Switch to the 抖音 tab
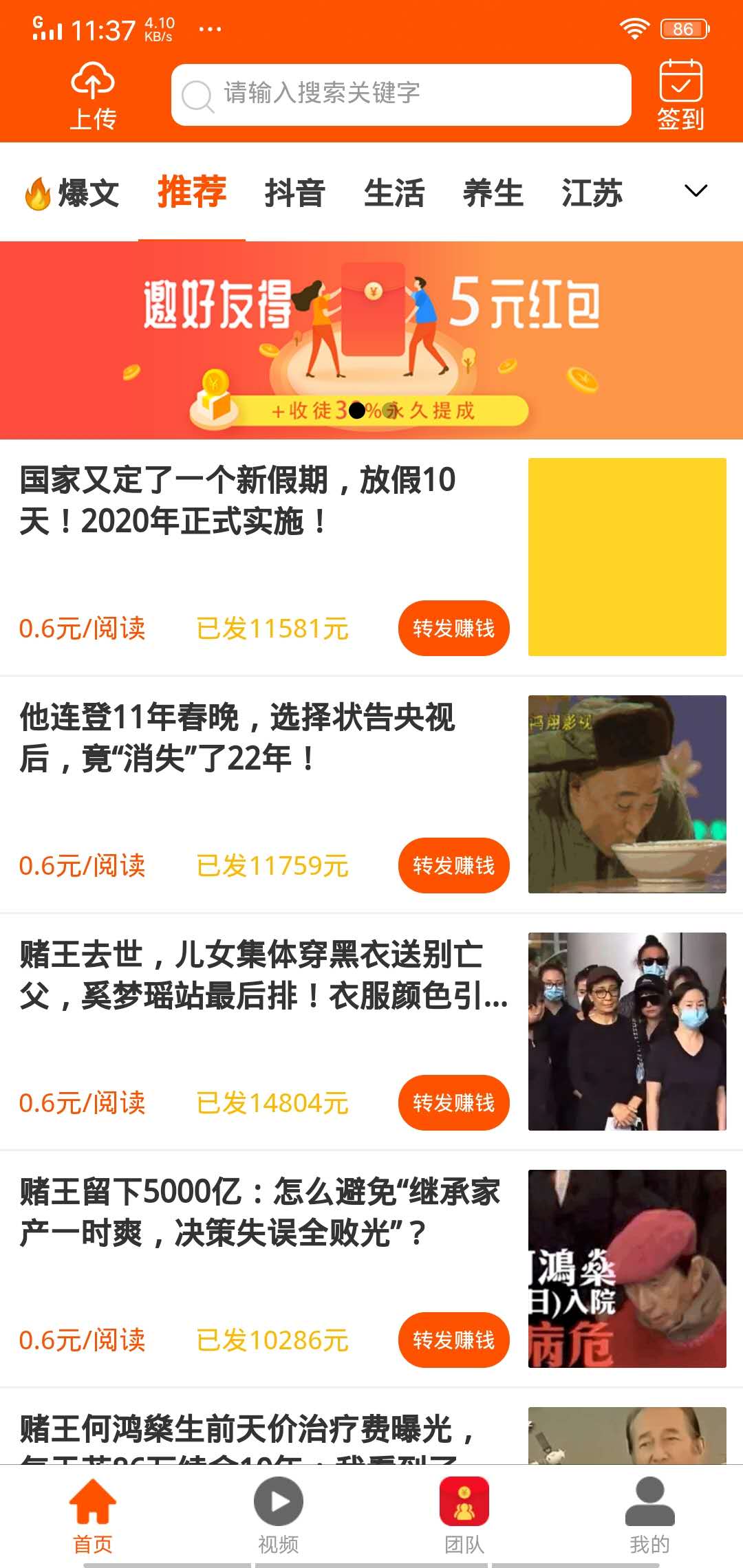This screenshot has width=743, height=1568. pyautogui.click(x=294, y=191)
